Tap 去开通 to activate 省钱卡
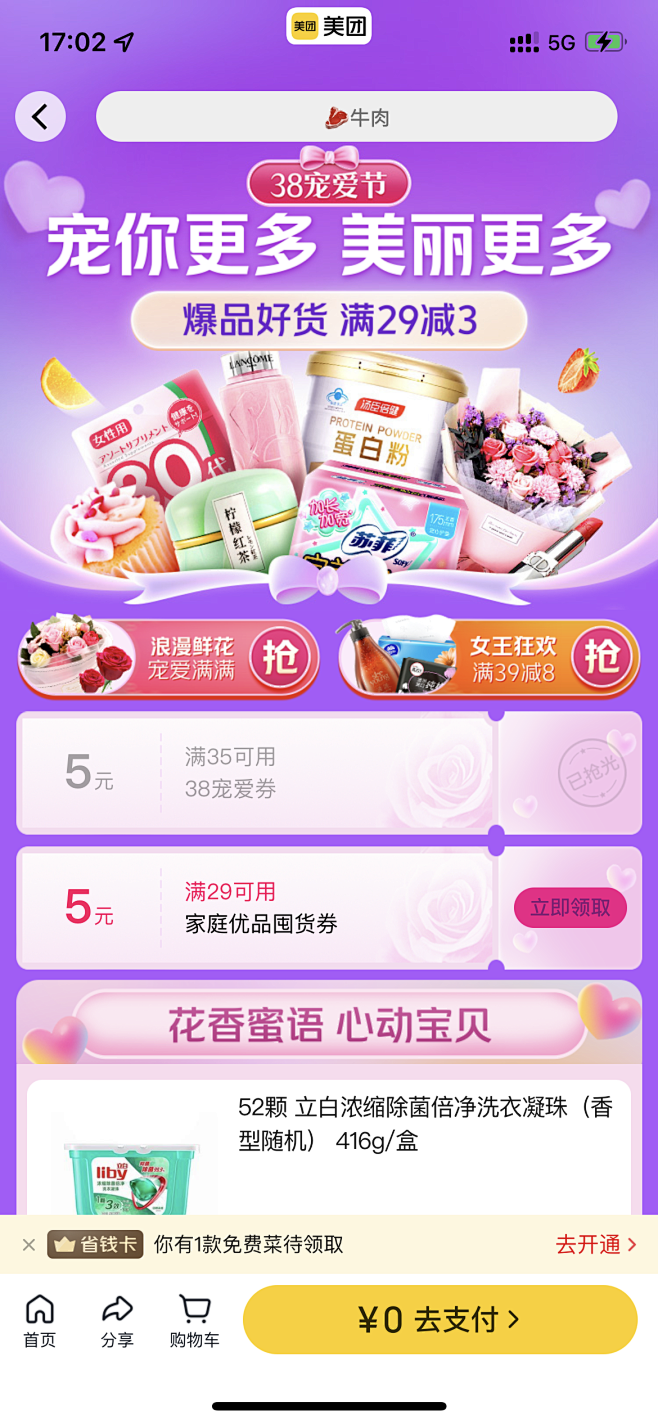658x1424 pixels. tap(596, 1245)
